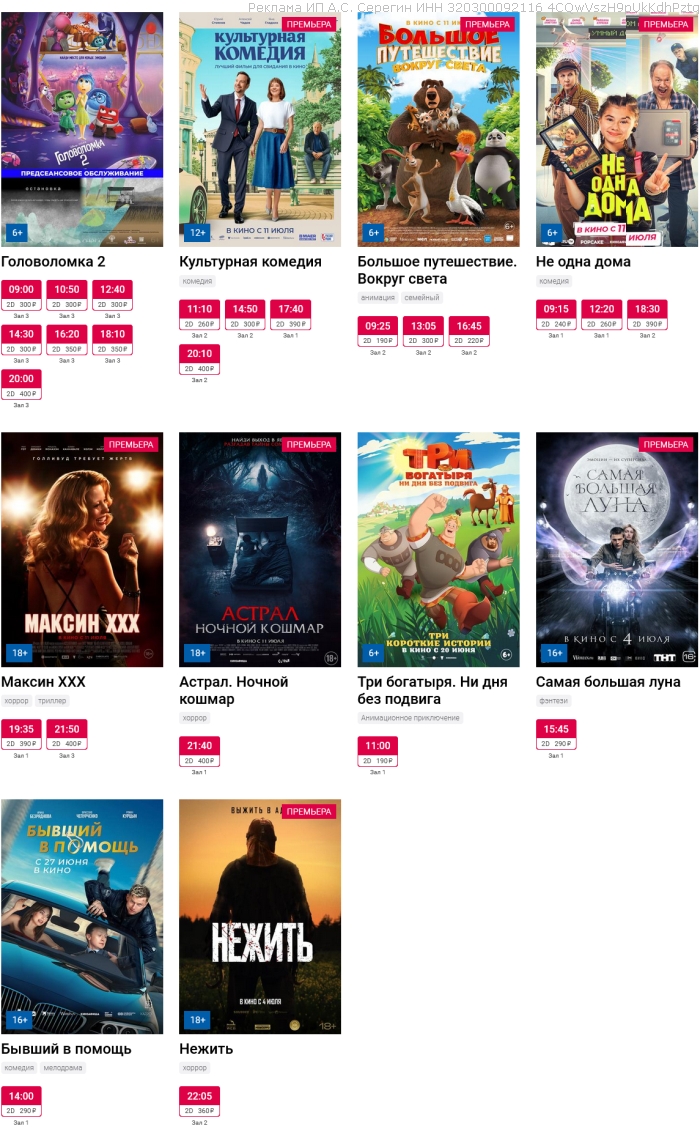Open the Не одна дома poster

[x=617, y=129]
